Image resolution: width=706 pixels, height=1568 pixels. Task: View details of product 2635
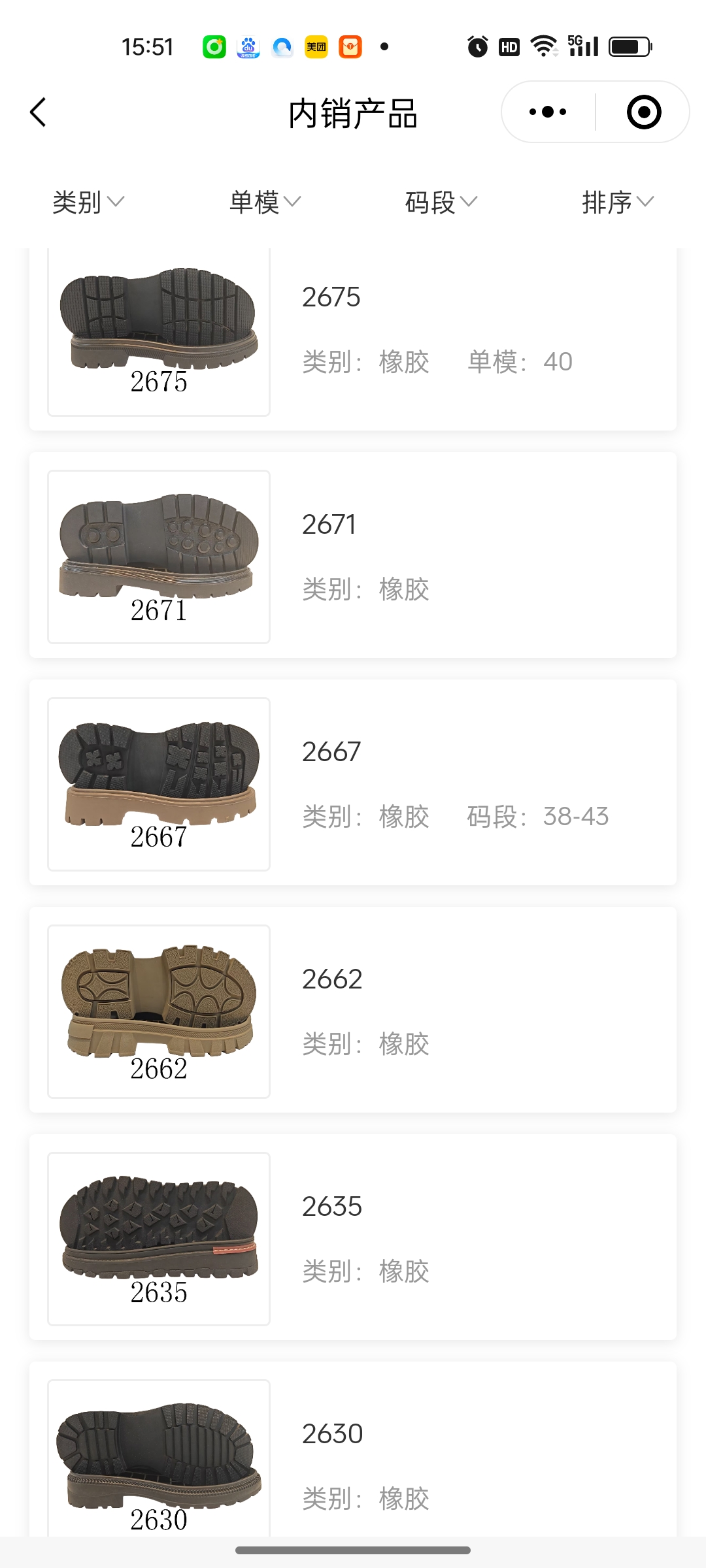click(x=353, y=1237)
